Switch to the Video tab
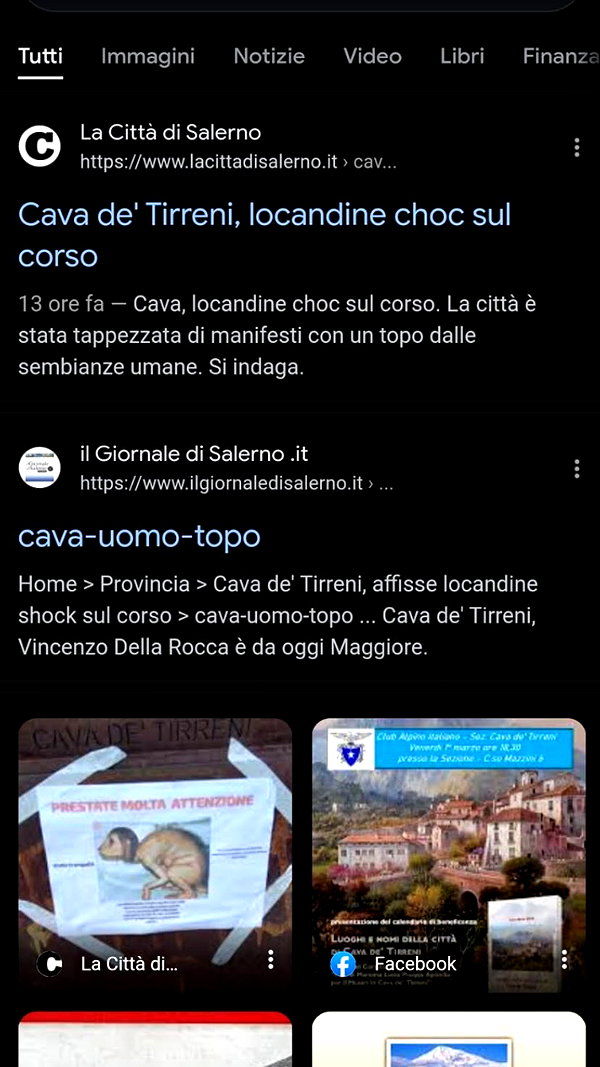The image size is (600, 1067). pyautogui.click(x=372, y=56)
